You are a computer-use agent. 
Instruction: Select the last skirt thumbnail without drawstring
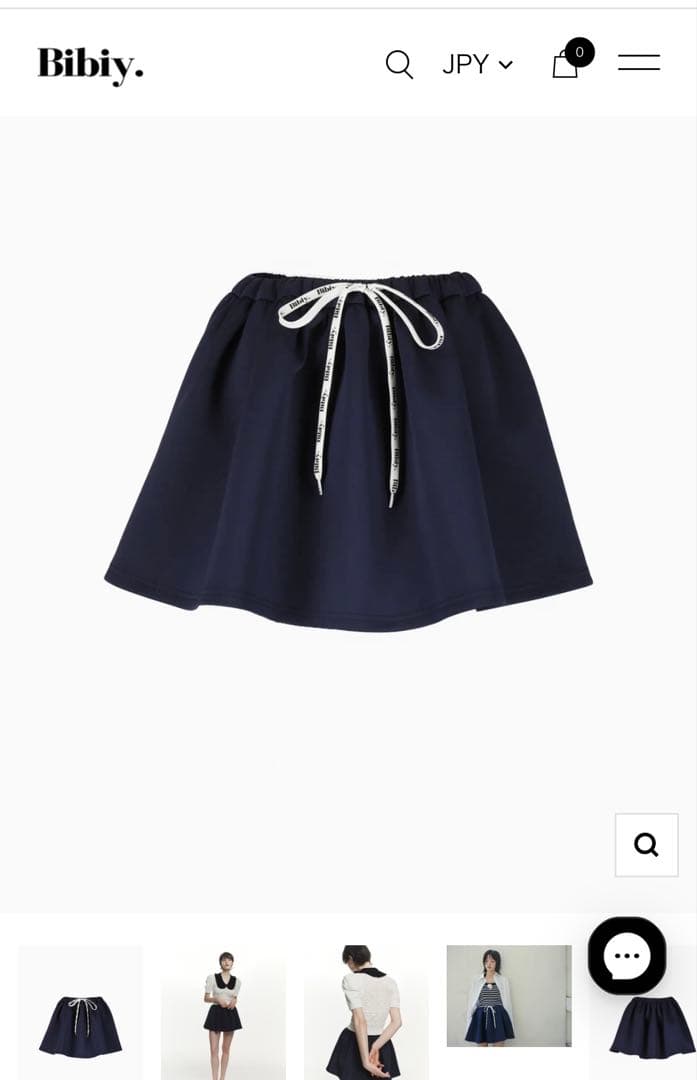pos(650,1030)
